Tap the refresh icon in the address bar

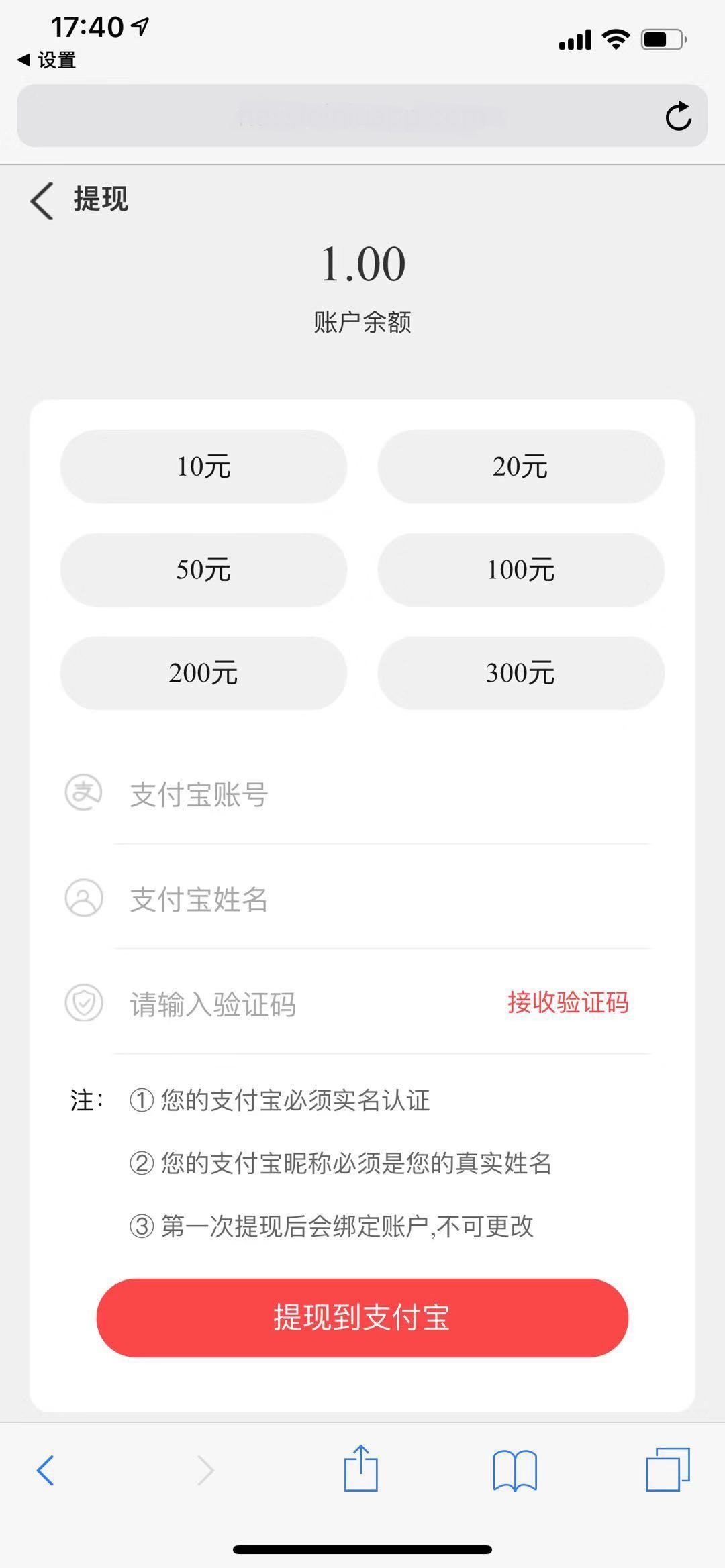679,115
